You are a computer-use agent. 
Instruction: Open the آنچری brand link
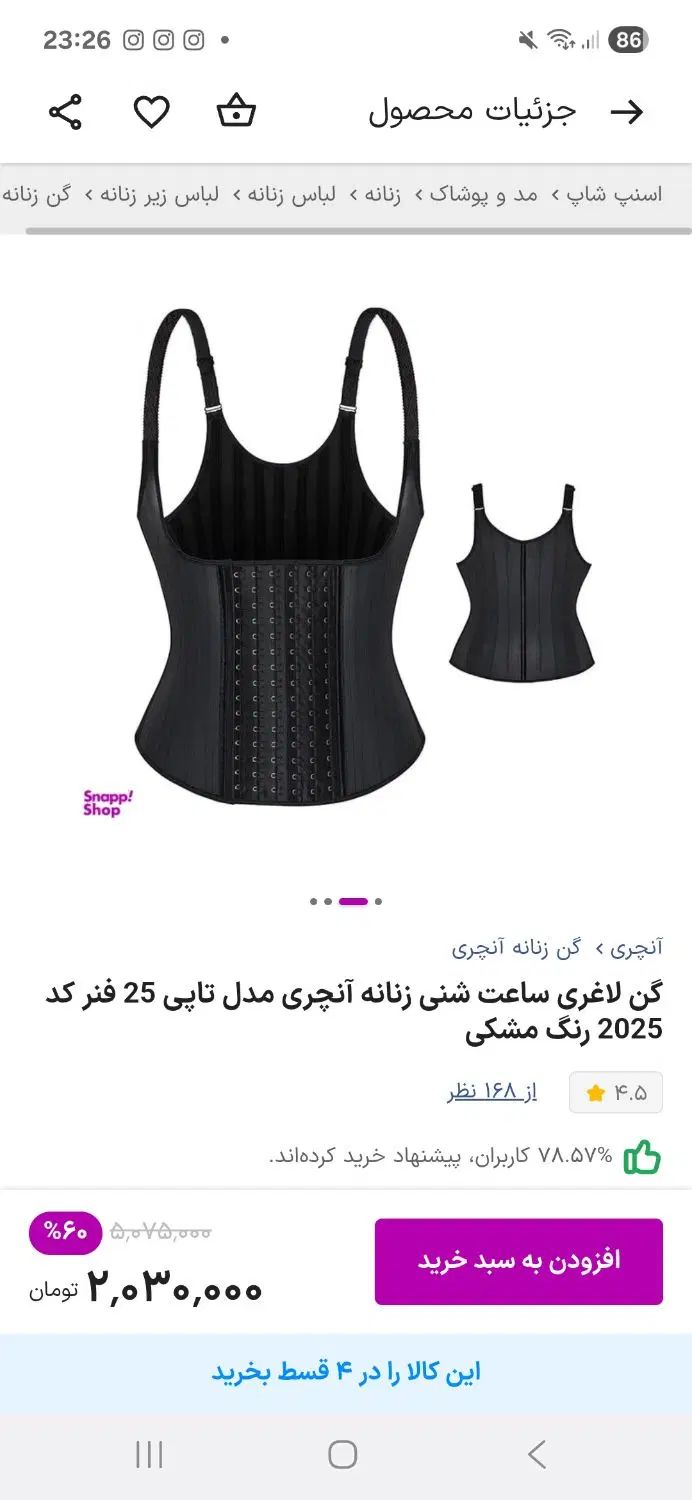coord(638,947)
